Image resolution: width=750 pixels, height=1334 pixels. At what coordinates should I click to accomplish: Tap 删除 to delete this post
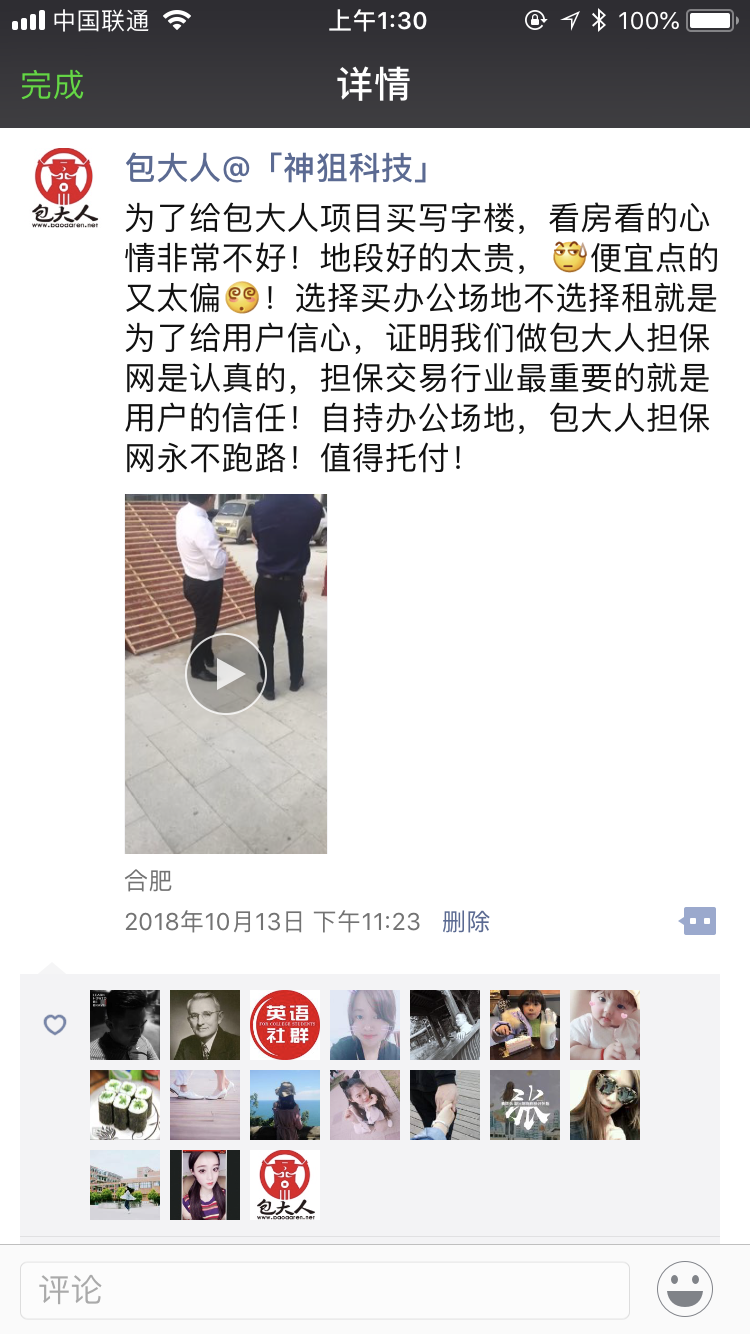[466, 921]
